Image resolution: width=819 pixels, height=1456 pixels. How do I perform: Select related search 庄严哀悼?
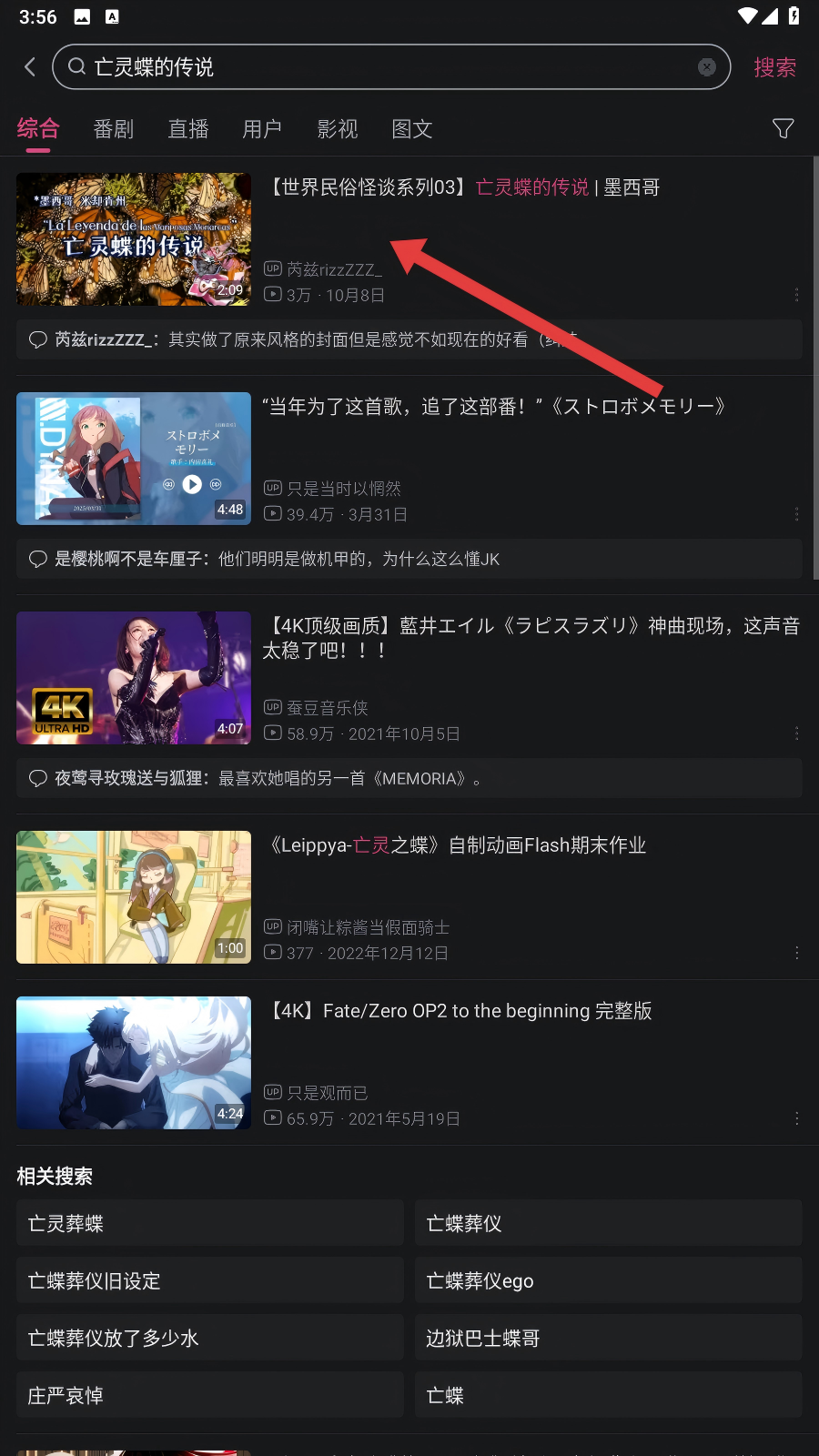tap(209, 1395)
